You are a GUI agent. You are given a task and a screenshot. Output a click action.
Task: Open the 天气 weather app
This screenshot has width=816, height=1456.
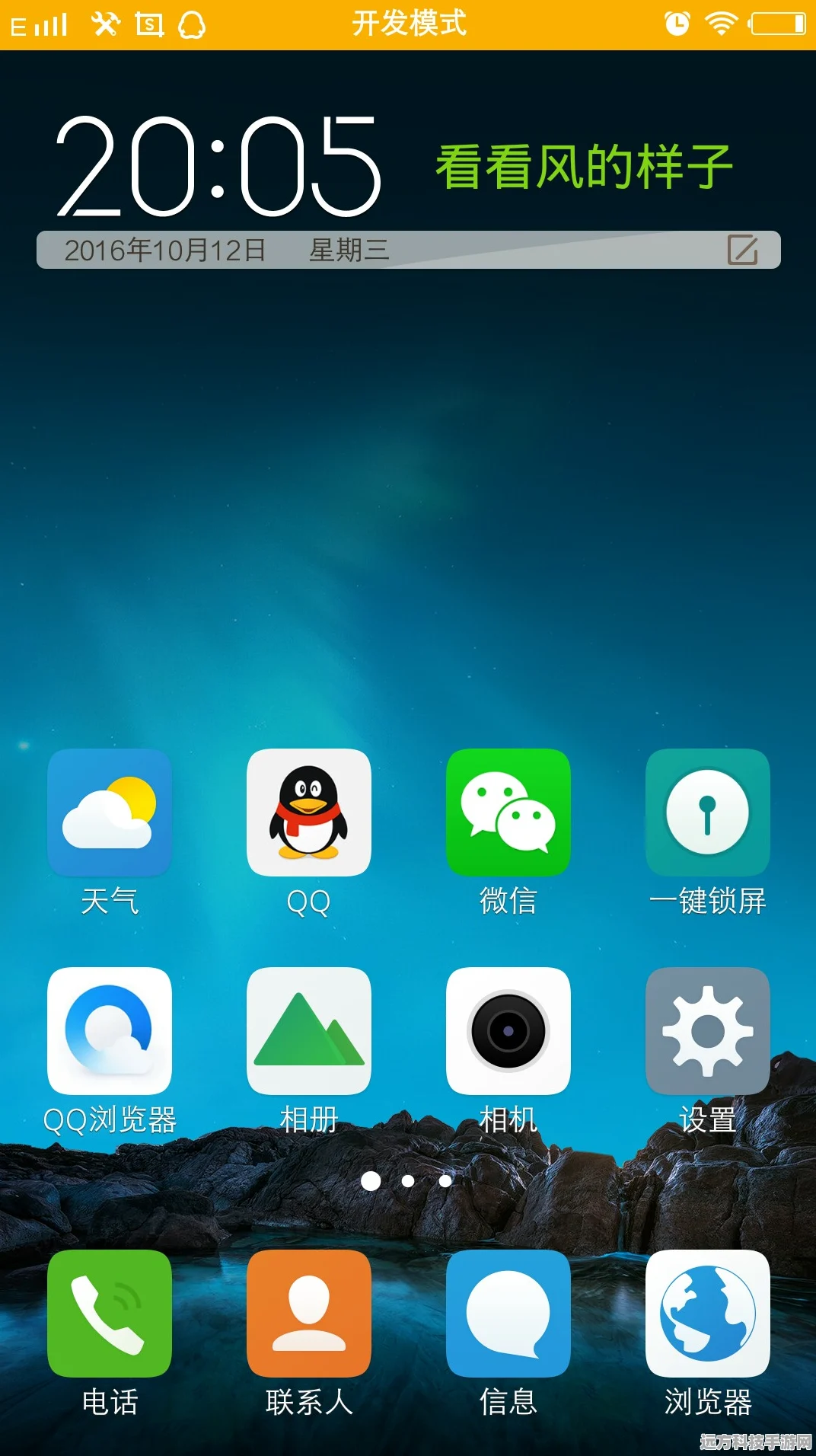110,813
